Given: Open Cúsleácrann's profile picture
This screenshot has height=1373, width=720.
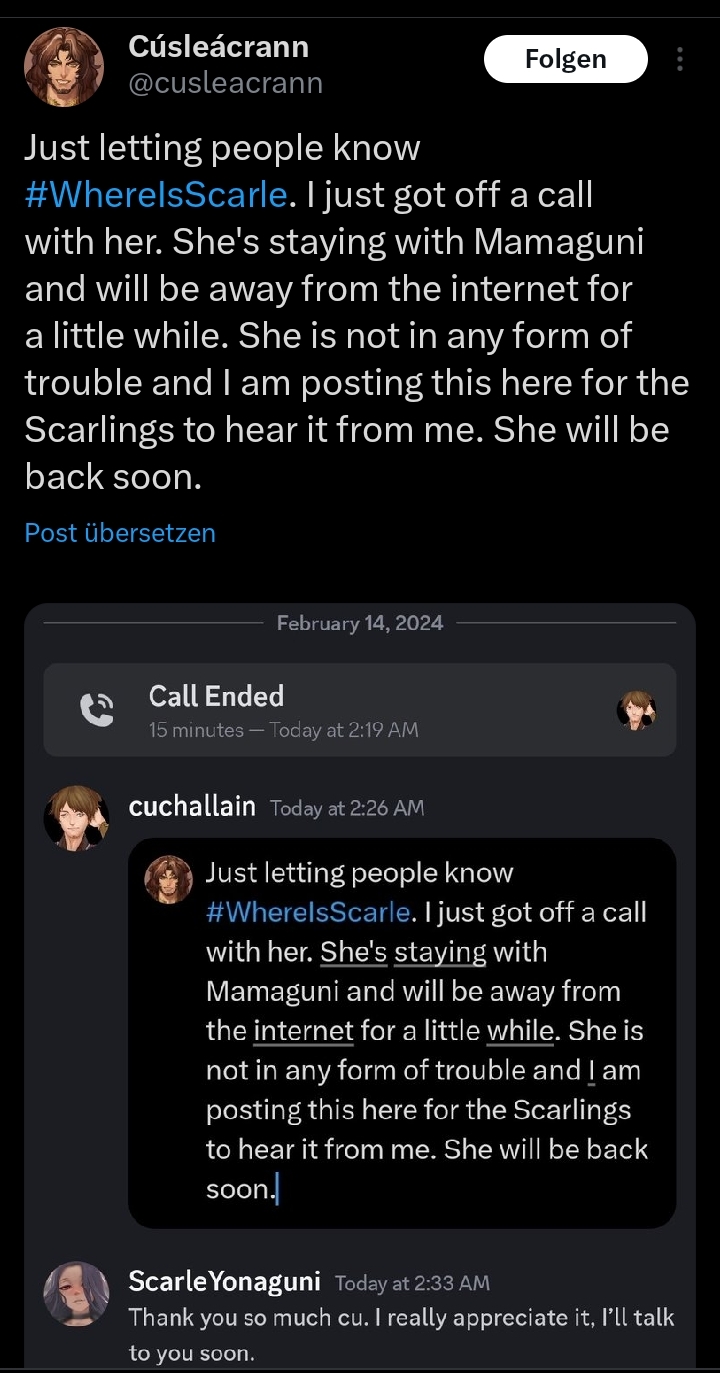Looking at the screenshot, I should pos(63,67).
